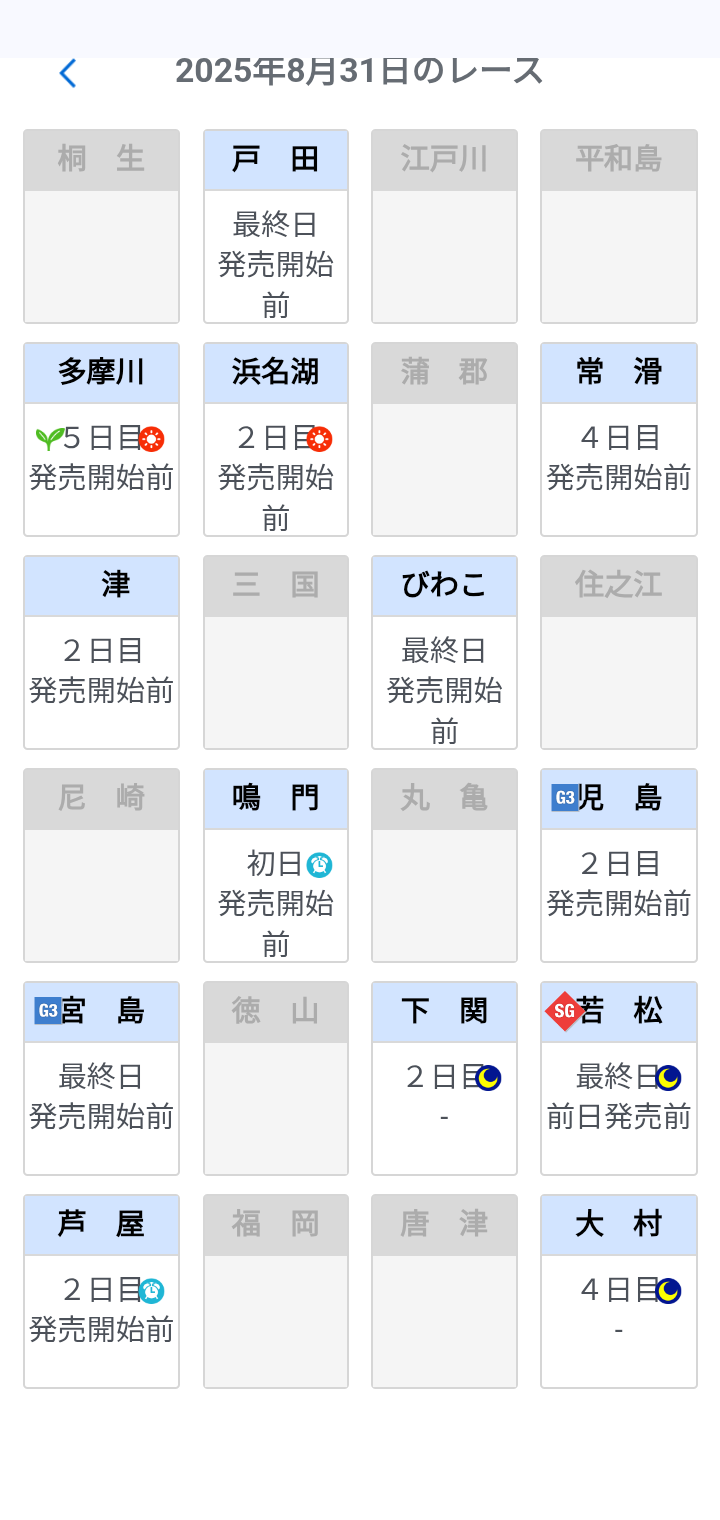Open the 大村 race card

(618, 1291)
